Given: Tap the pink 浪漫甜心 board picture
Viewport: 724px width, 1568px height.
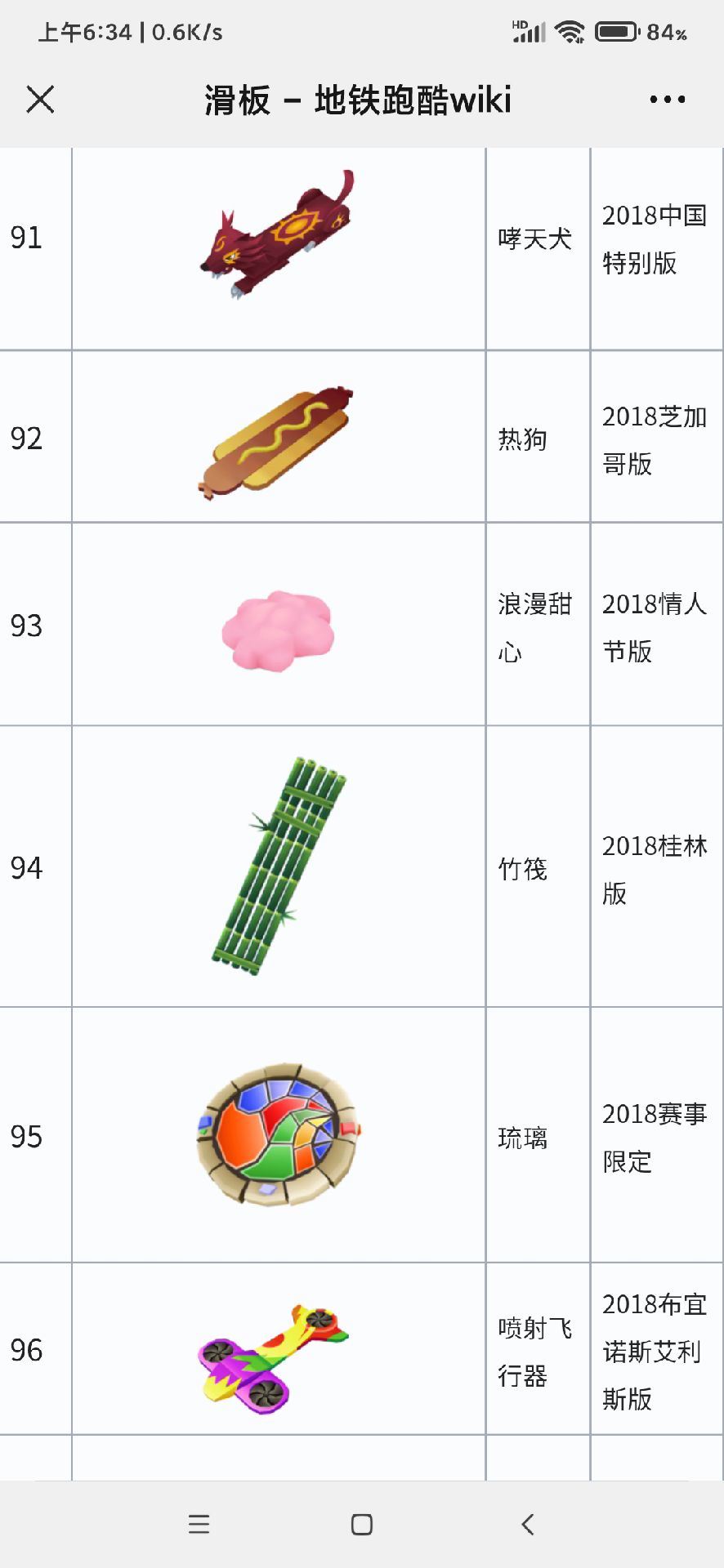Looking at the screenshot, I should 276,629.
